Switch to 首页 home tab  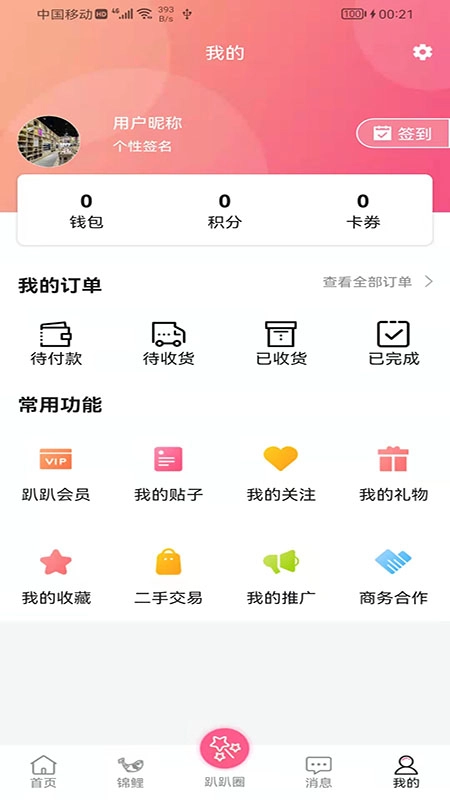point(43,771)
